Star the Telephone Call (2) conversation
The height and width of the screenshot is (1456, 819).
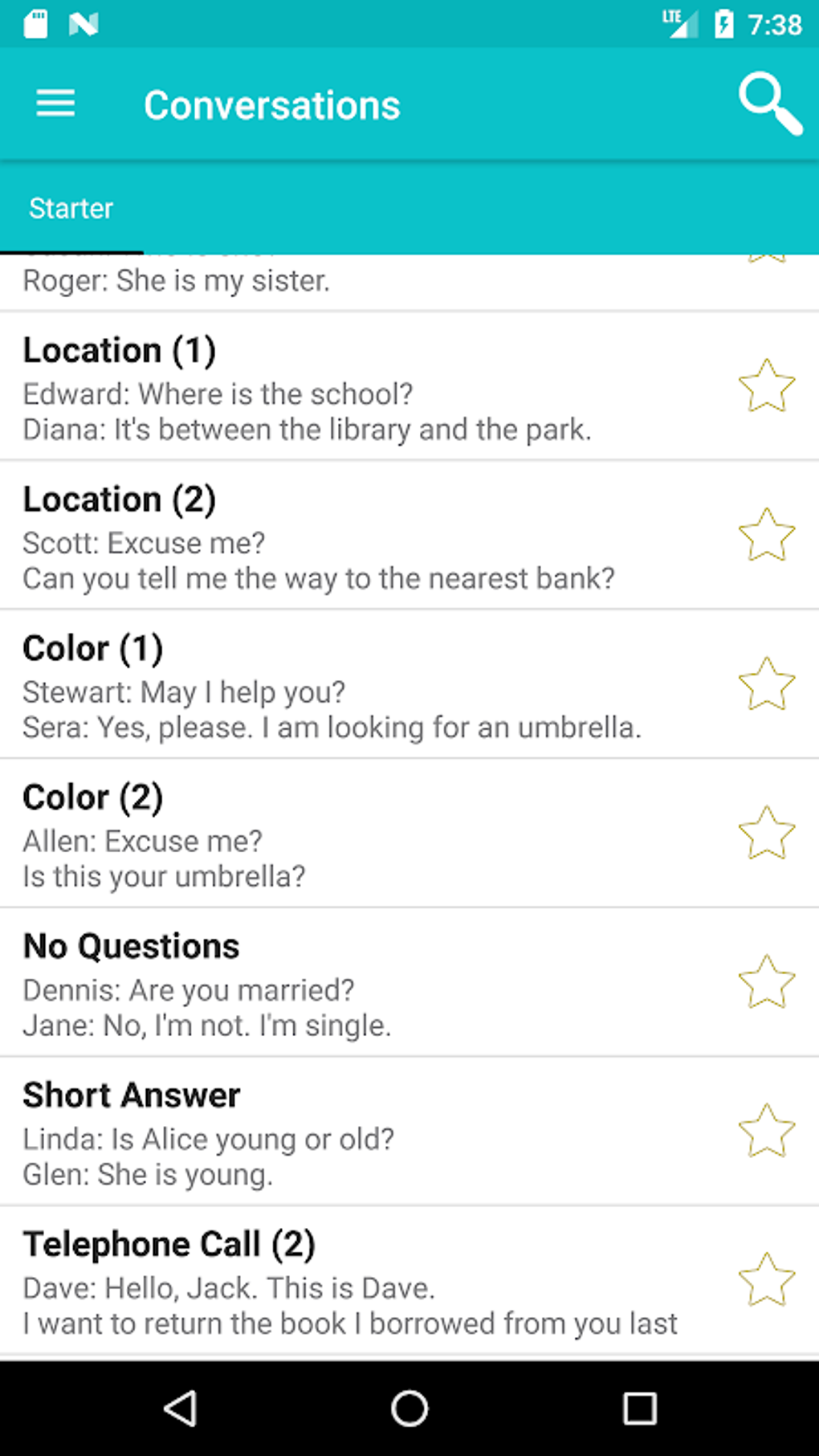pyautogui.click(x=766, y=1279)
